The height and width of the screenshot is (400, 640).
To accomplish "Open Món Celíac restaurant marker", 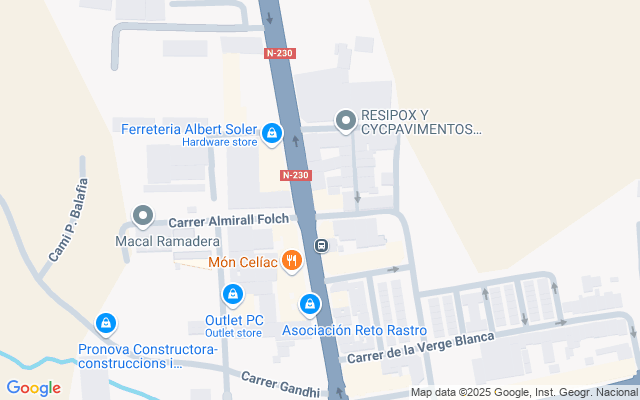I will coord(292,261).
